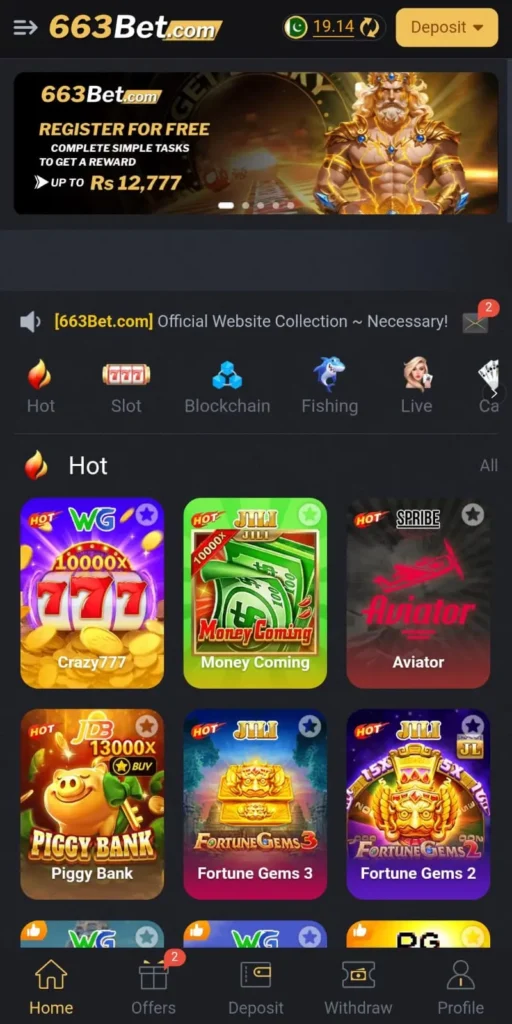Image resolution: width=512 pixels, height=1024 pixels.
Task: Select the Blockchain category
Action: pyautogui.click(x=227, y=387)
